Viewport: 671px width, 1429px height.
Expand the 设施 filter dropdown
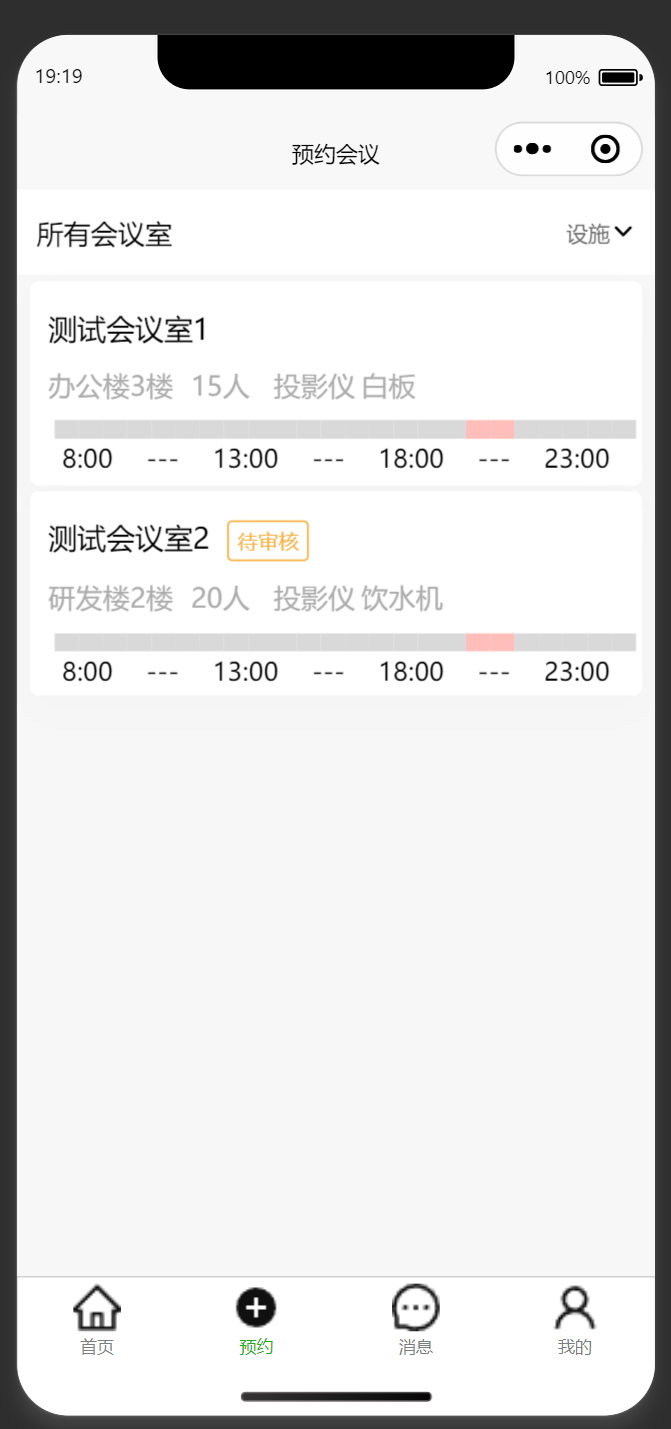tap(599, 234)
